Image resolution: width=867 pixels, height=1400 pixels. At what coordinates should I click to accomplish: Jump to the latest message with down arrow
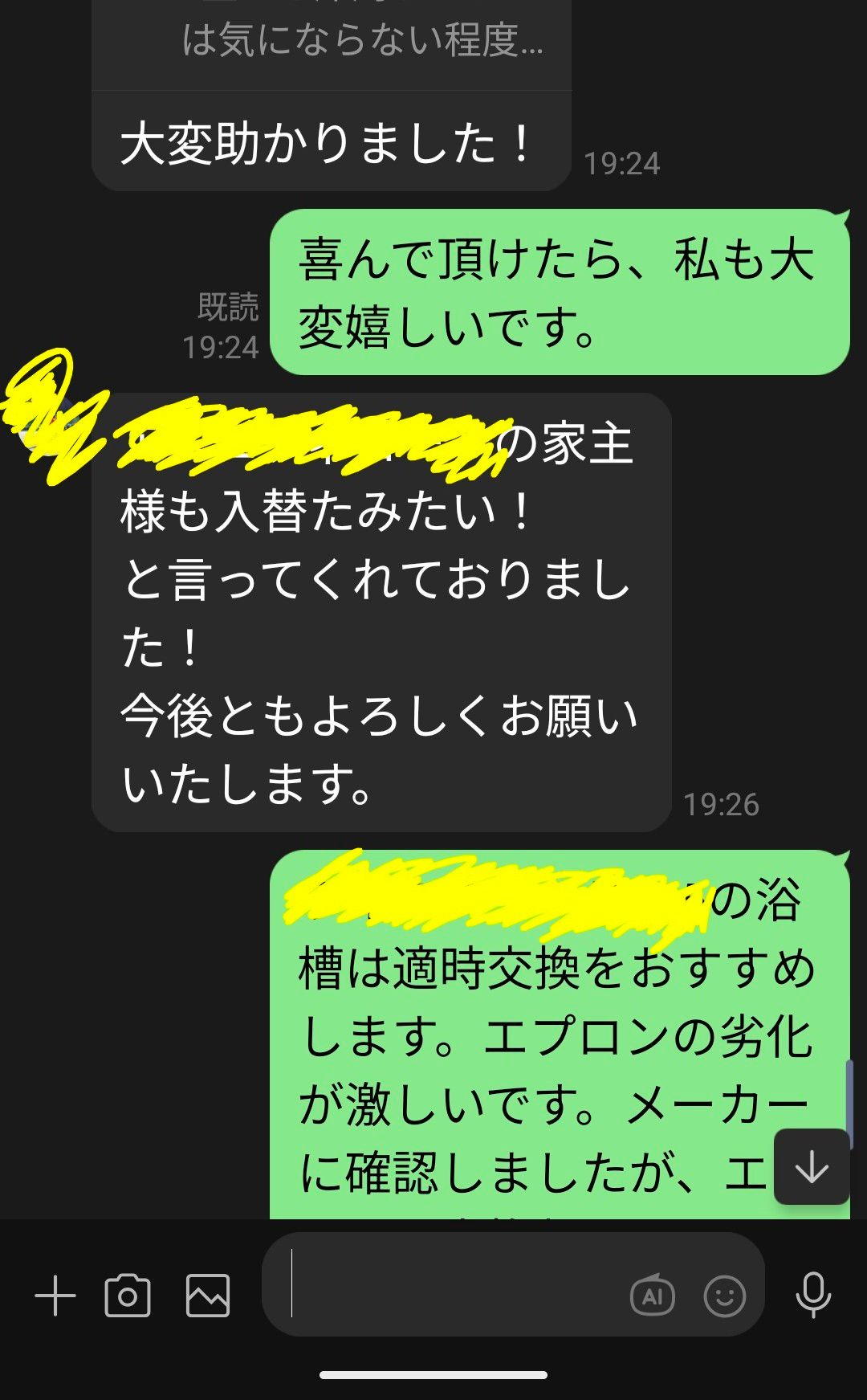[812, 1167]
